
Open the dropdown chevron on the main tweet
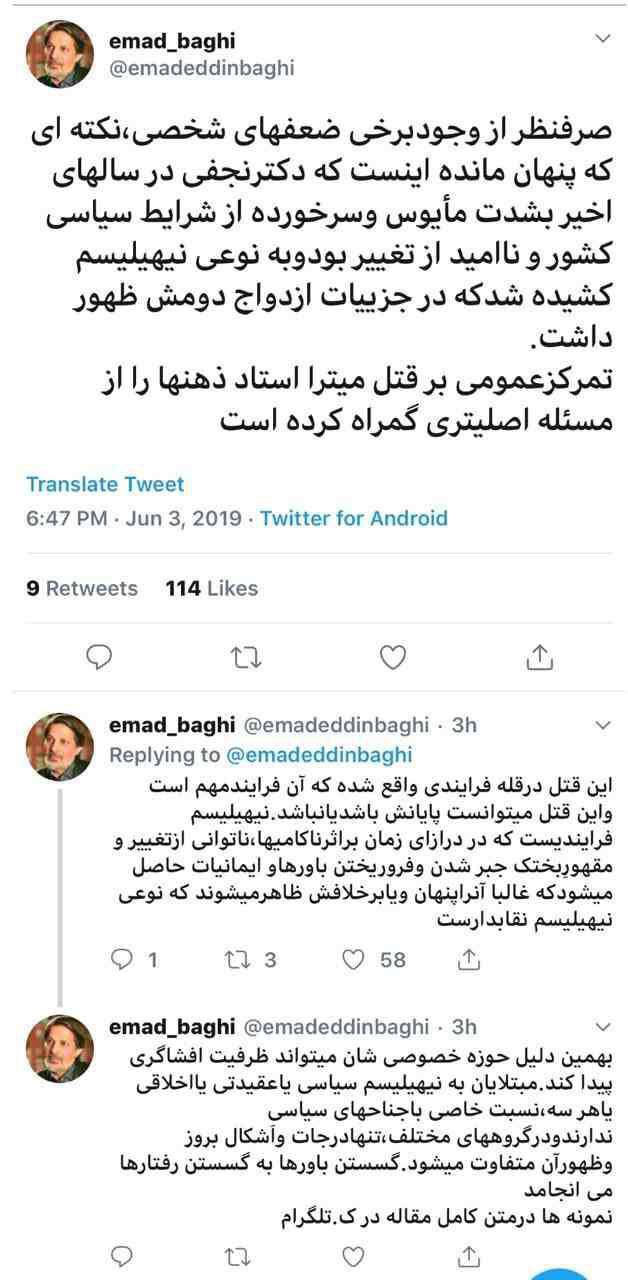[x=603, y=39]
